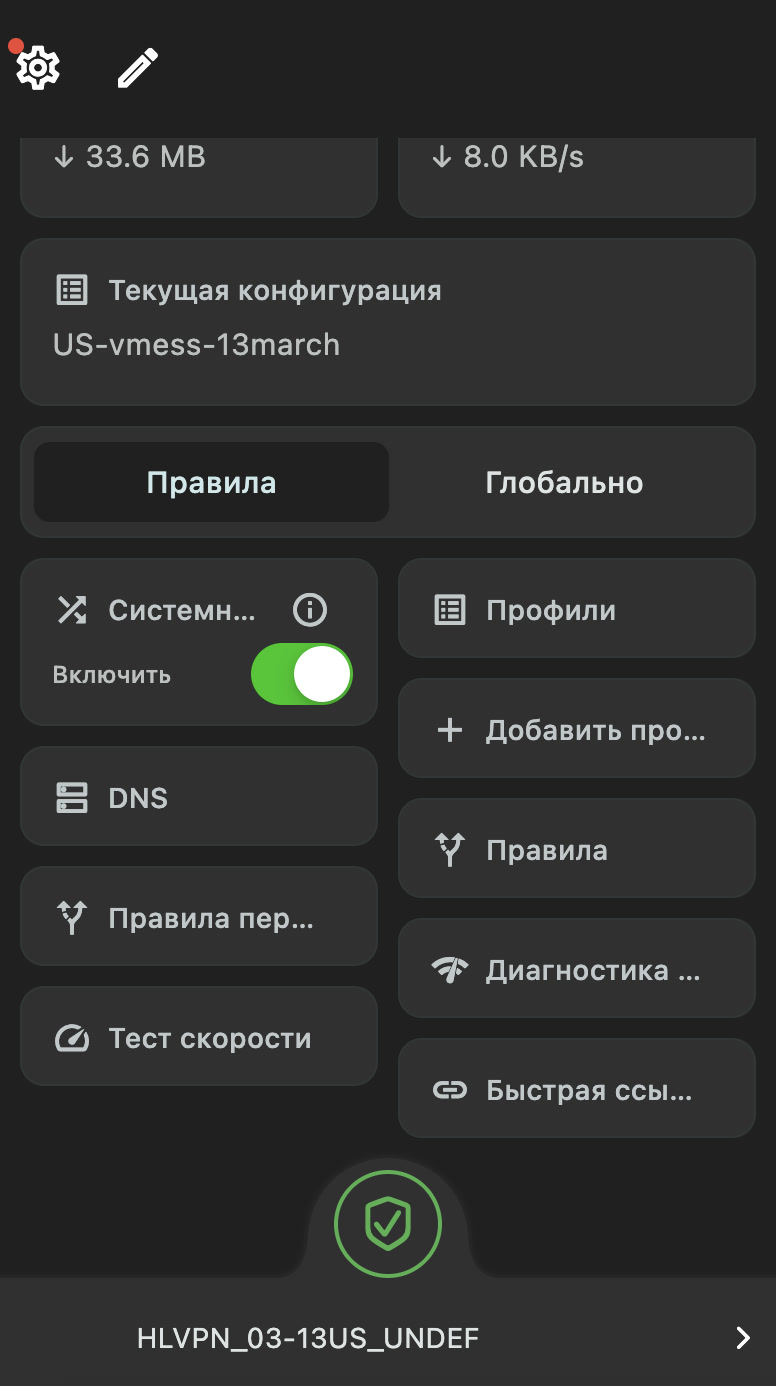Image resolution: width=776 pixels, height=1386 pixels.
Task: Click the Диагностика network icon
Action: 452,968
